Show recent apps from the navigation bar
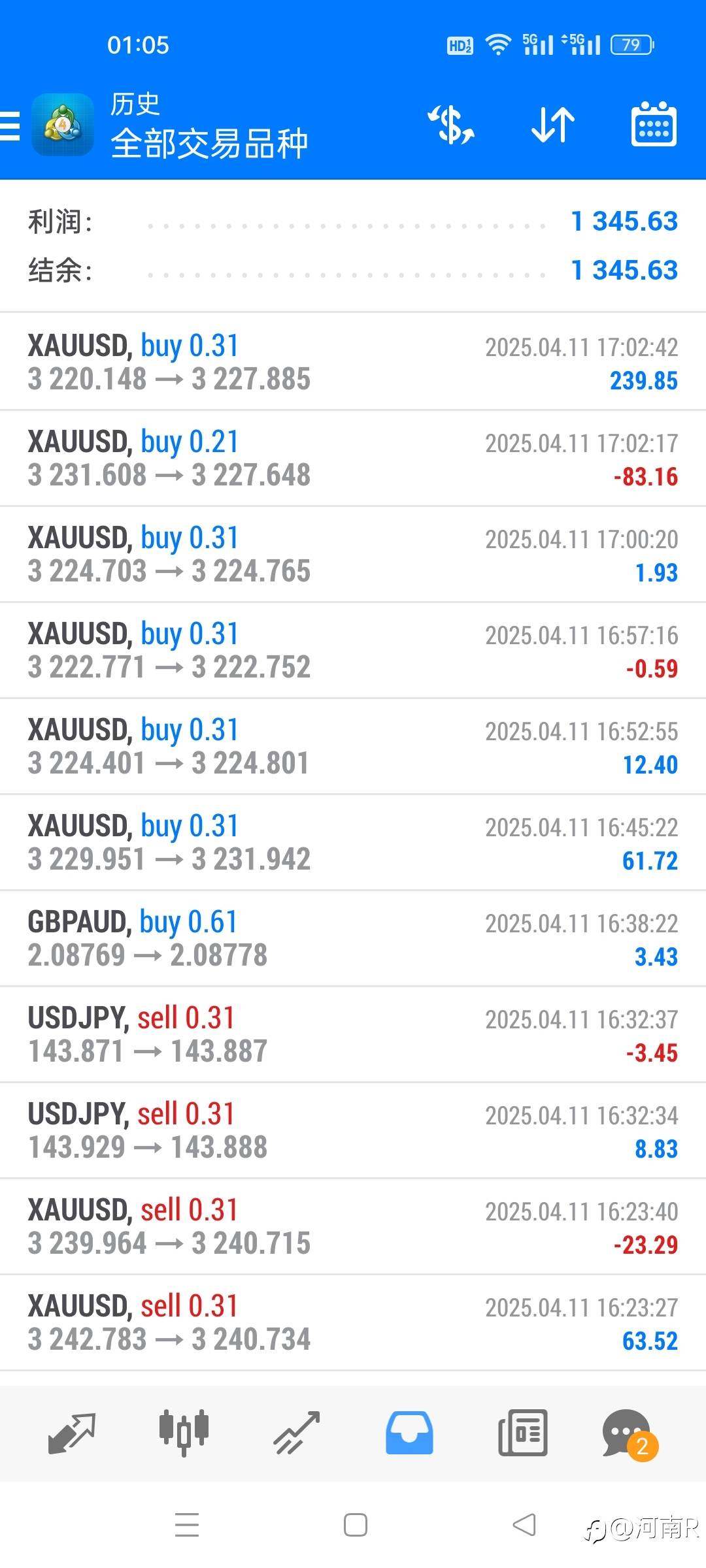 pos(187,1526)
